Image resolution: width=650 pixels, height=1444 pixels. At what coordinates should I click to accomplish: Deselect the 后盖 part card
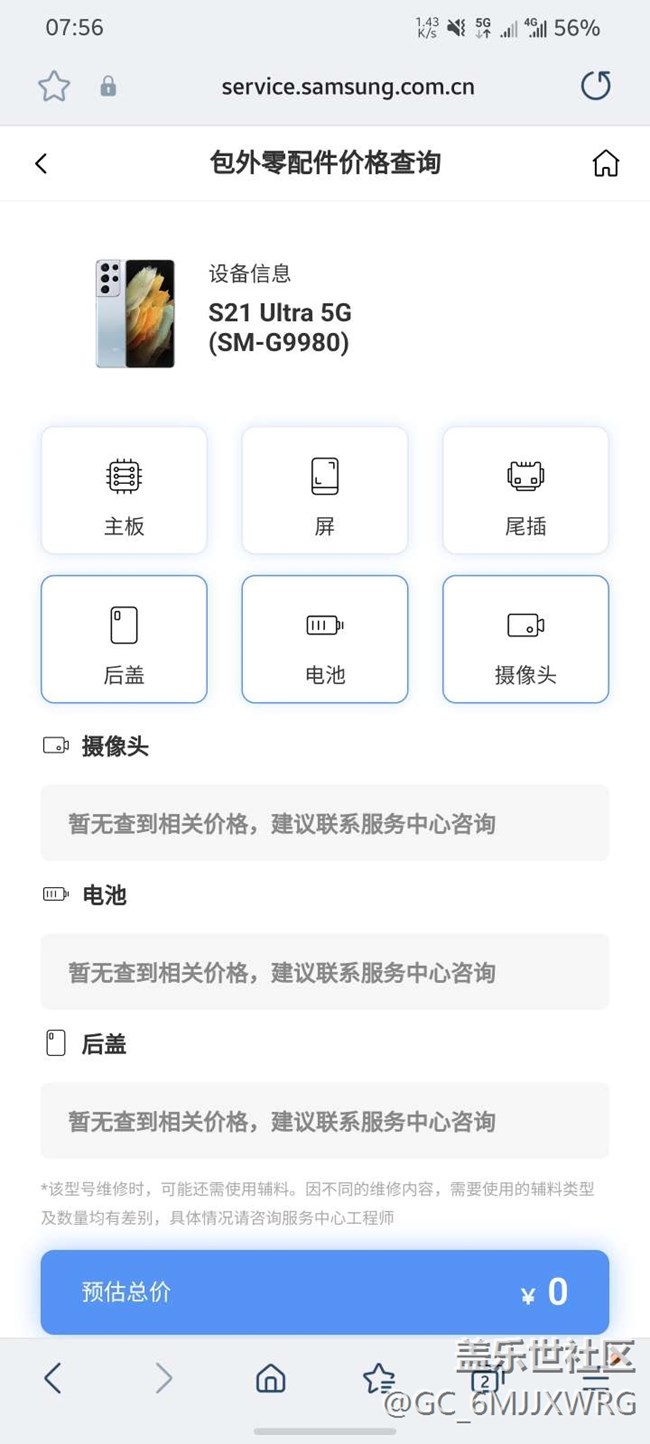[x=124, y=639]
